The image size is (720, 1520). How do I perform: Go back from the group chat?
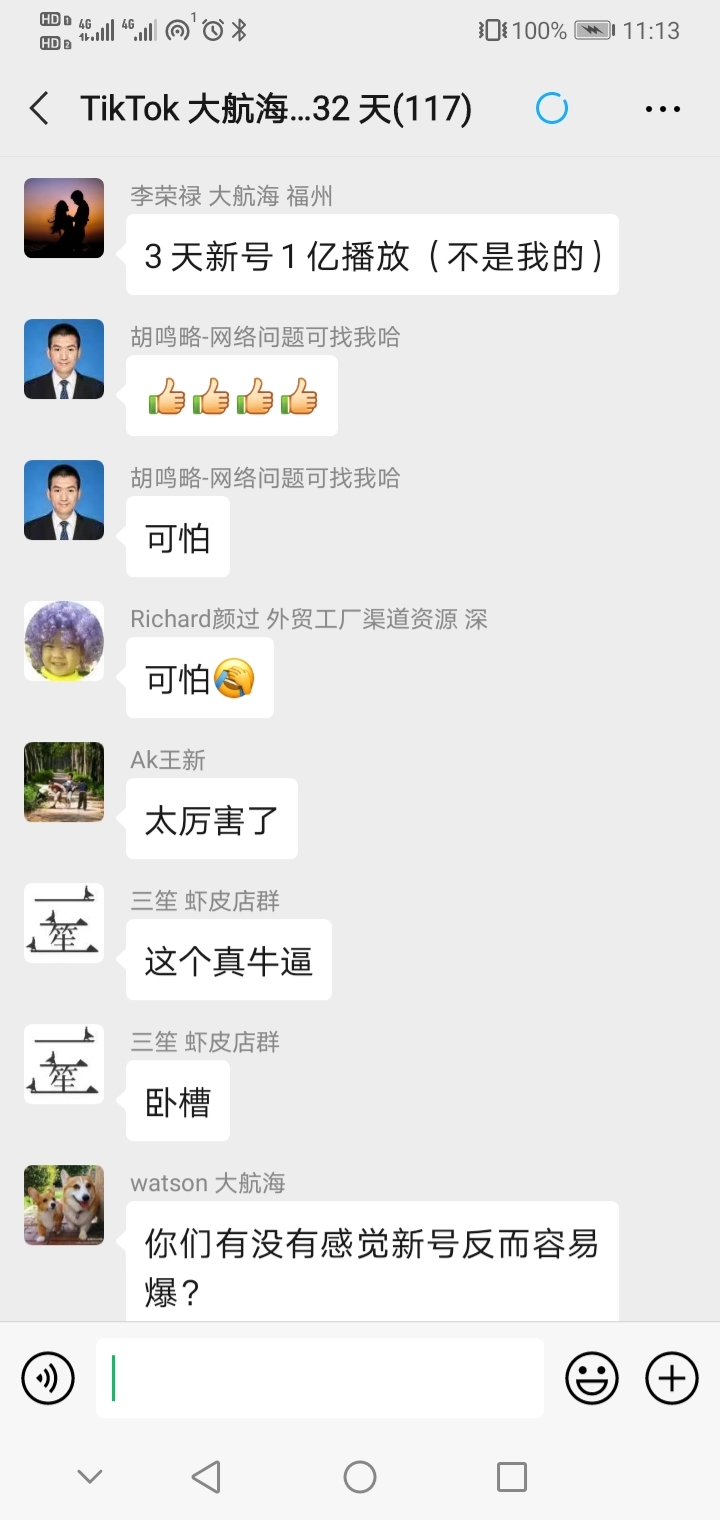coord(40,108)
